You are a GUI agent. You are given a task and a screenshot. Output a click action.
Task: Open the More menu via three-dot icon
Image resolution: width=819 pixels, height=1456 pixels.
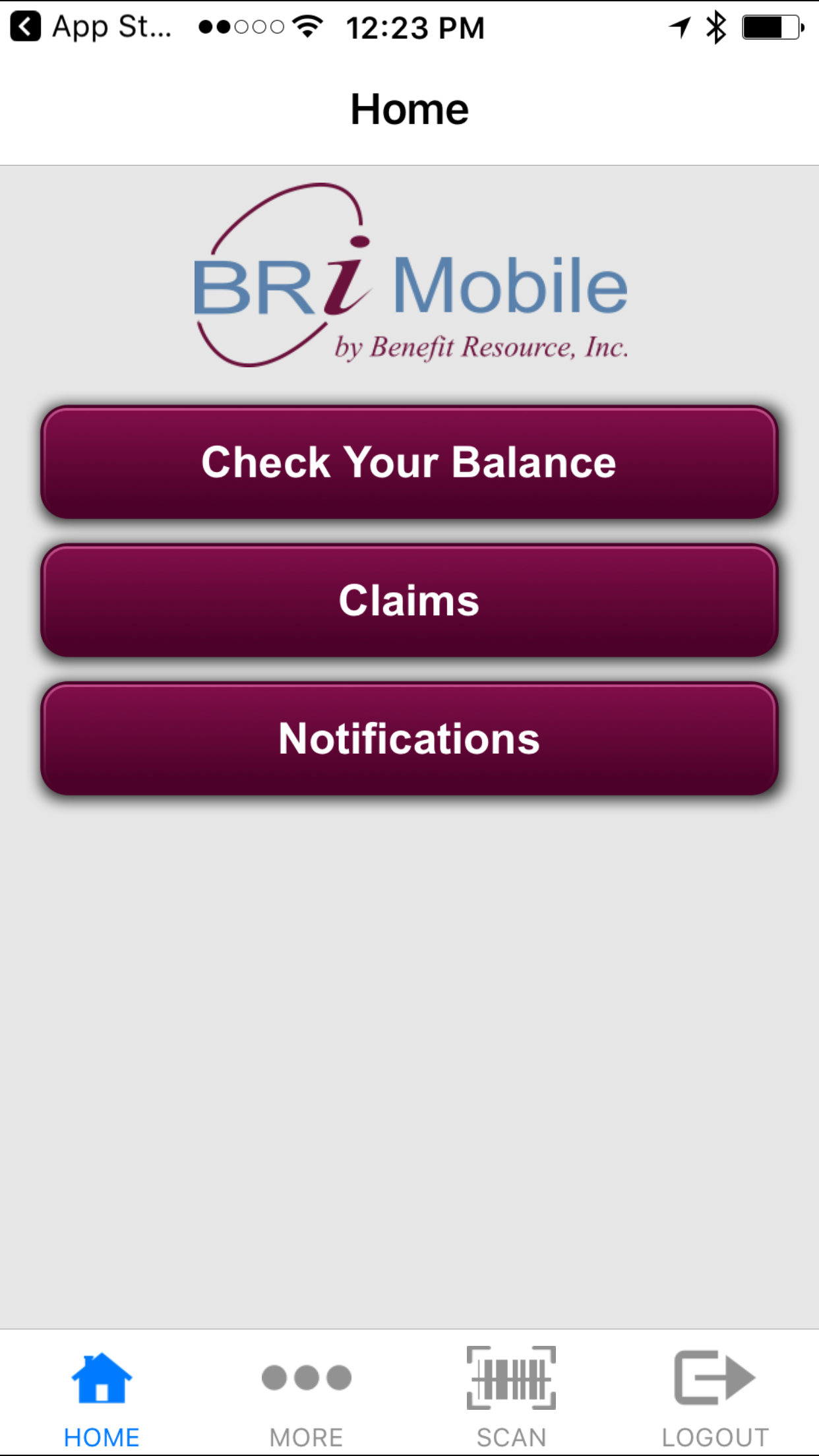click(305, 1381)
